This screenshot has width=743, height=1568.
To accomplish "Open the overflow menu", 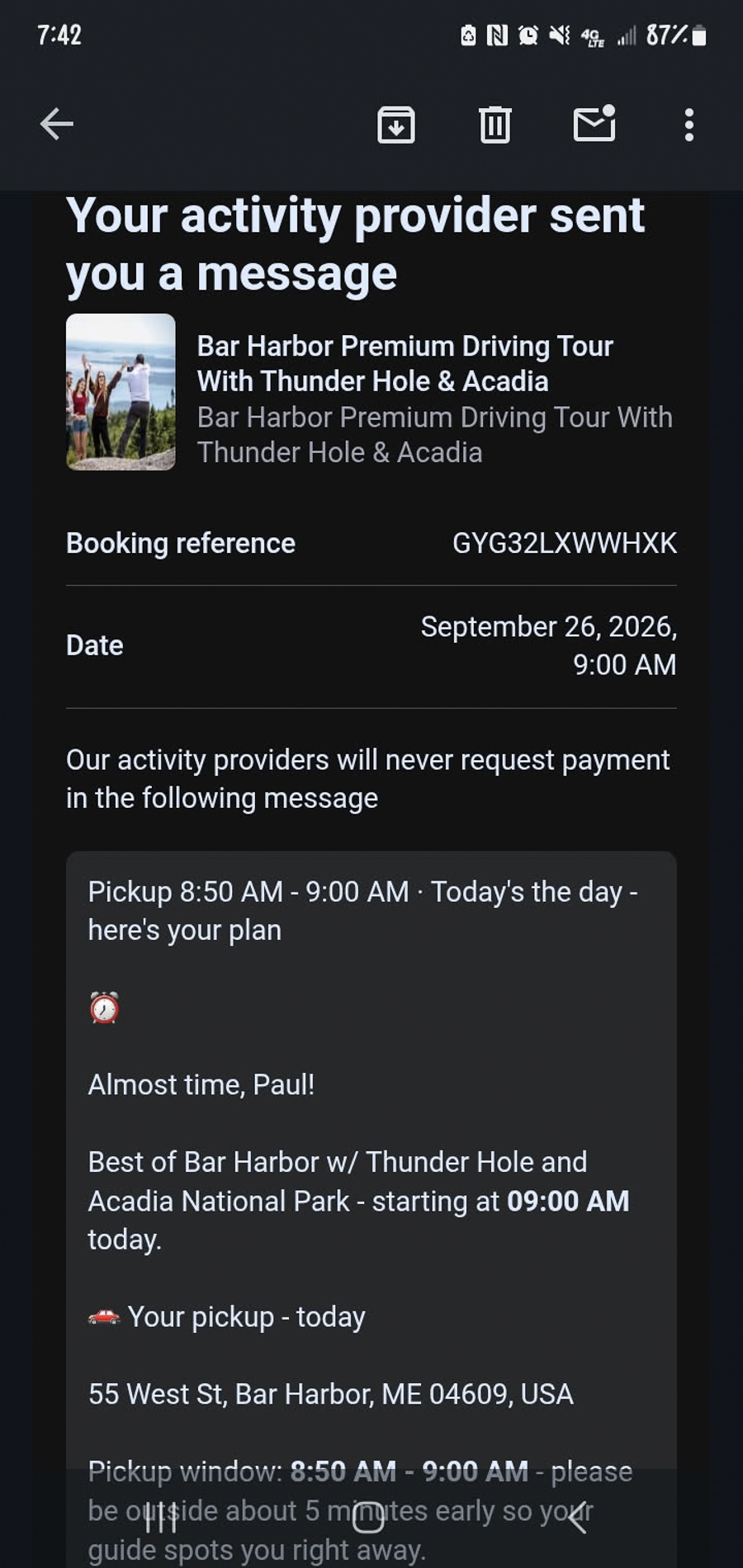I will pos(689,125).
